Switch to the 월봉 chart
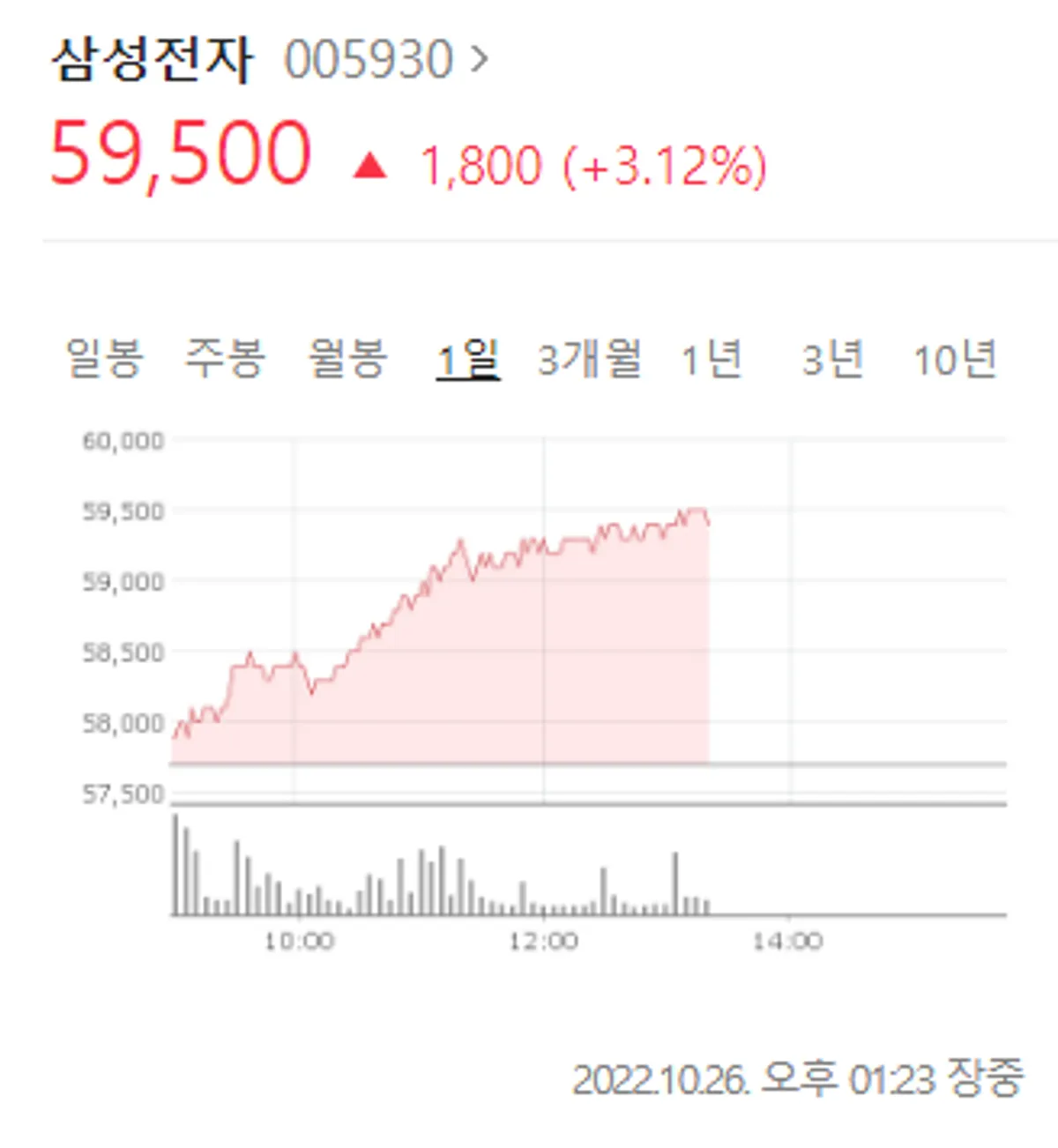The image size is (1058, 1148). click(x=347, y=359)
